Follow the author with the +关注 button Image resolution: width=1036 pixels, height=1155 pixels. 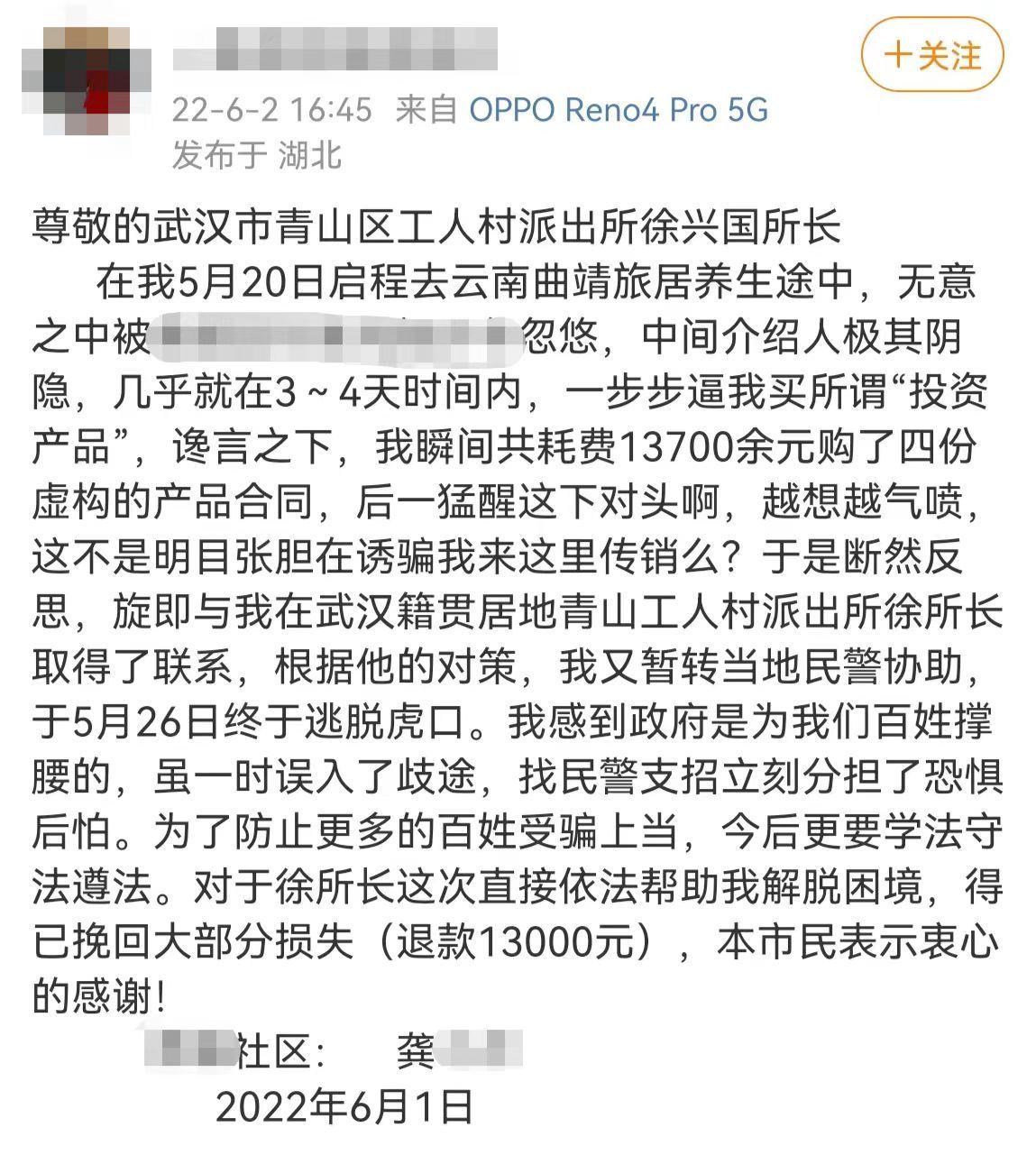click(x=932, y=56)
